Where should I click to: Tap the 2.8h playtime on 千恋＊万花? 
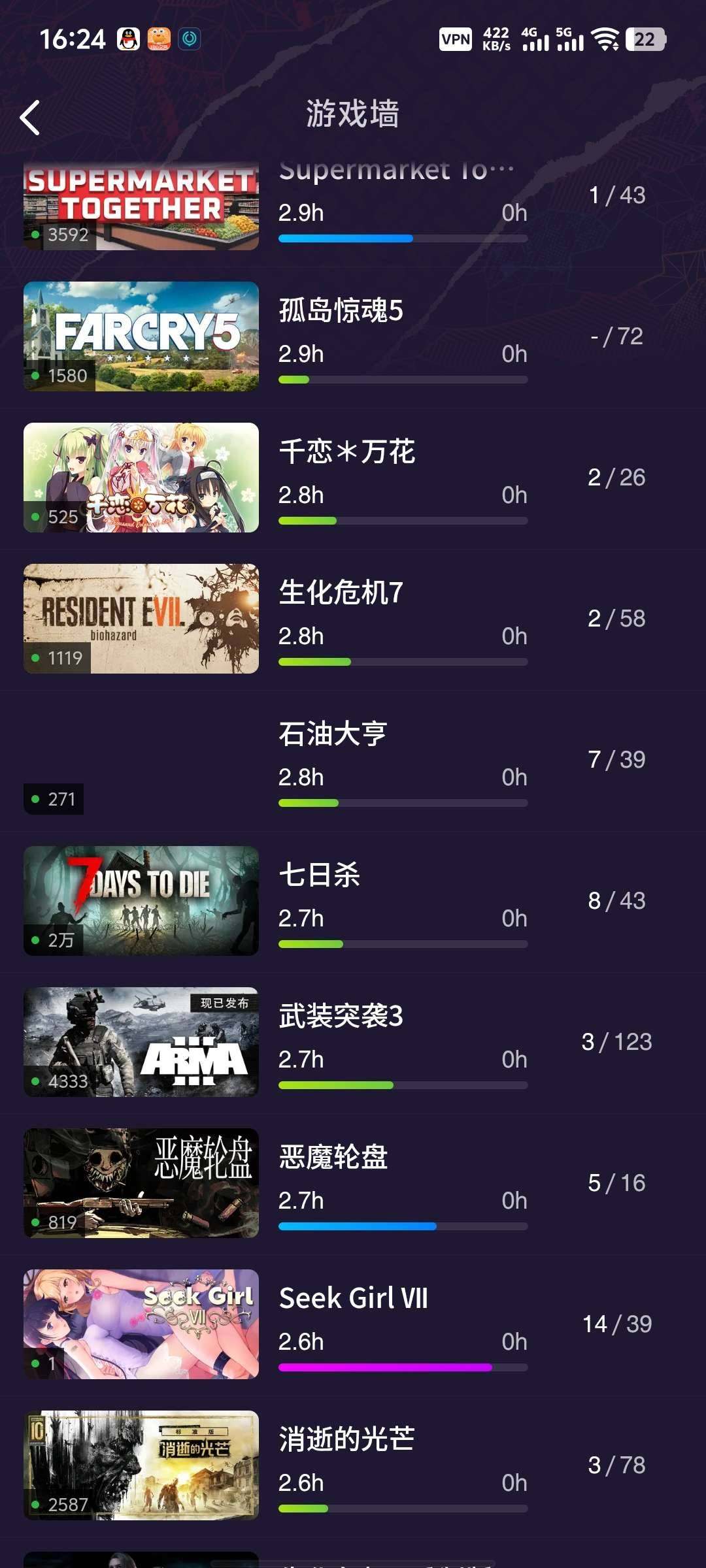click(x=299, y=495)
